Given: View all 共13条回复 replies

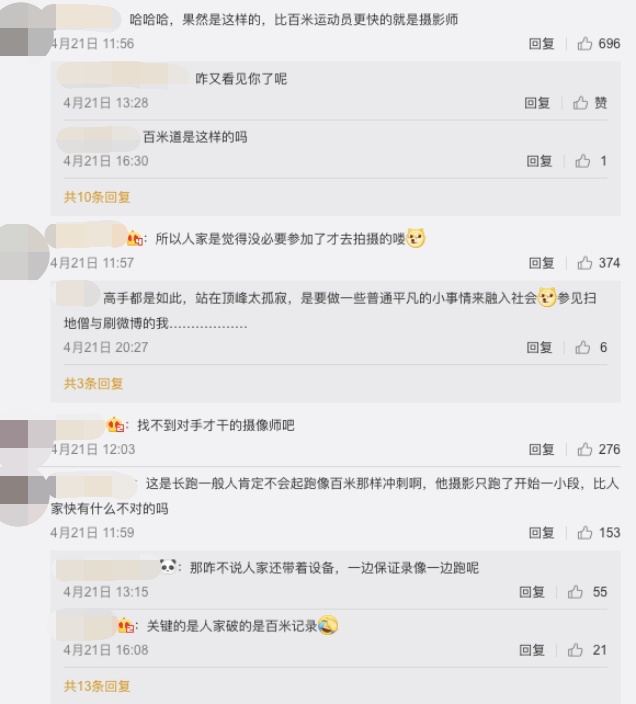Looking at the screenshot, I should pyautogui.click(x=97, y=686).
